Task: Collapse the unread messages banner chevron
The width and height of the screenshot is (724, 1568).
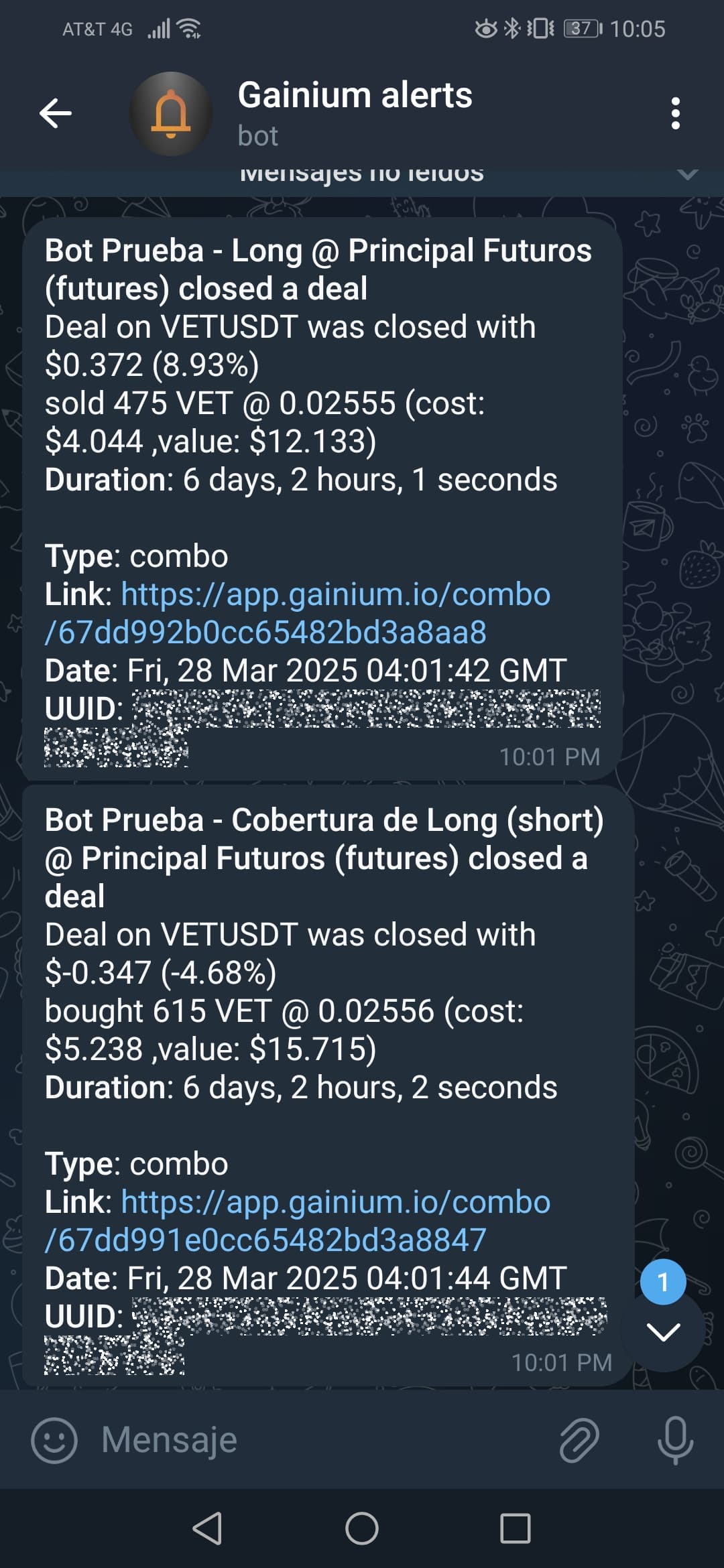Action: [687, 174]
